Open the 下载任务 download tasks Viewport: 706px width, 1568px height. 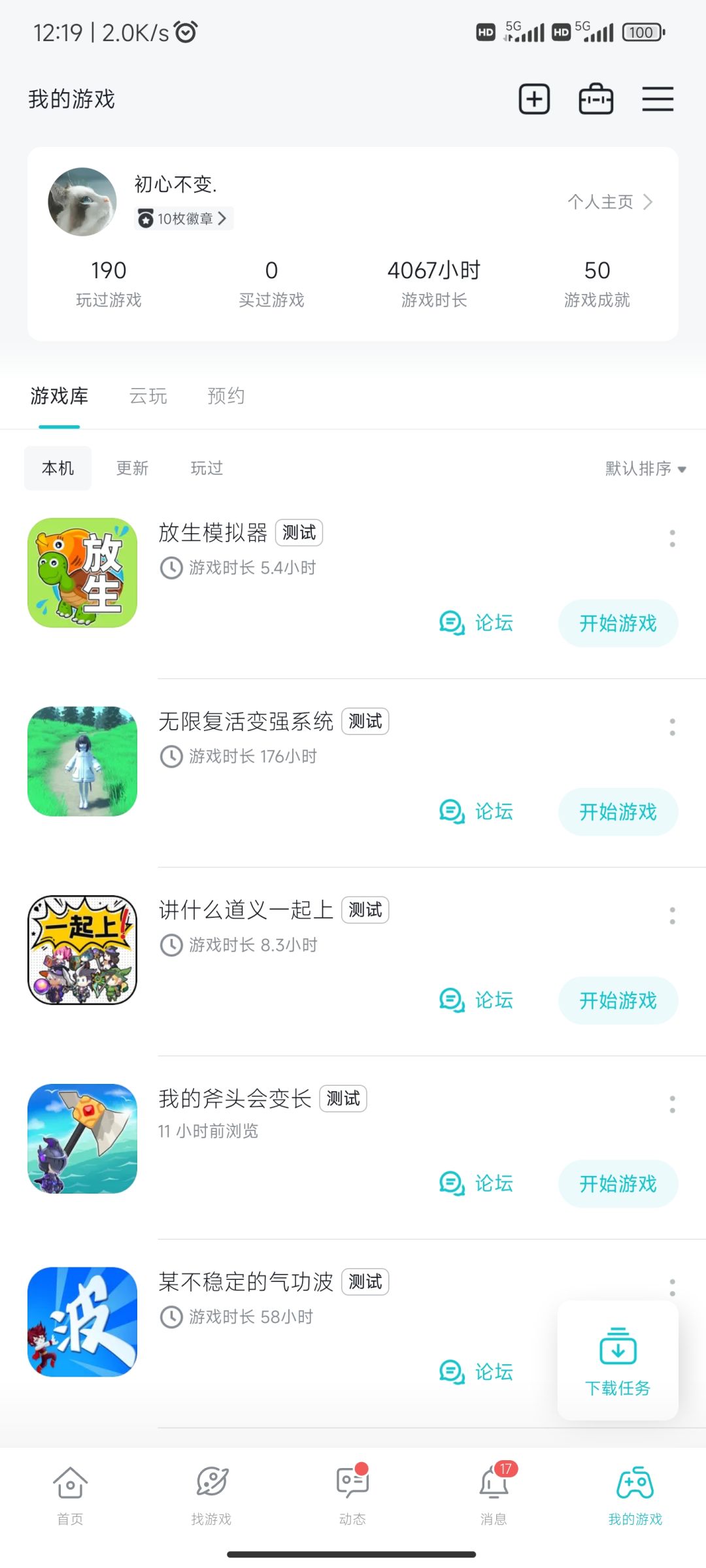point(618,1361)
